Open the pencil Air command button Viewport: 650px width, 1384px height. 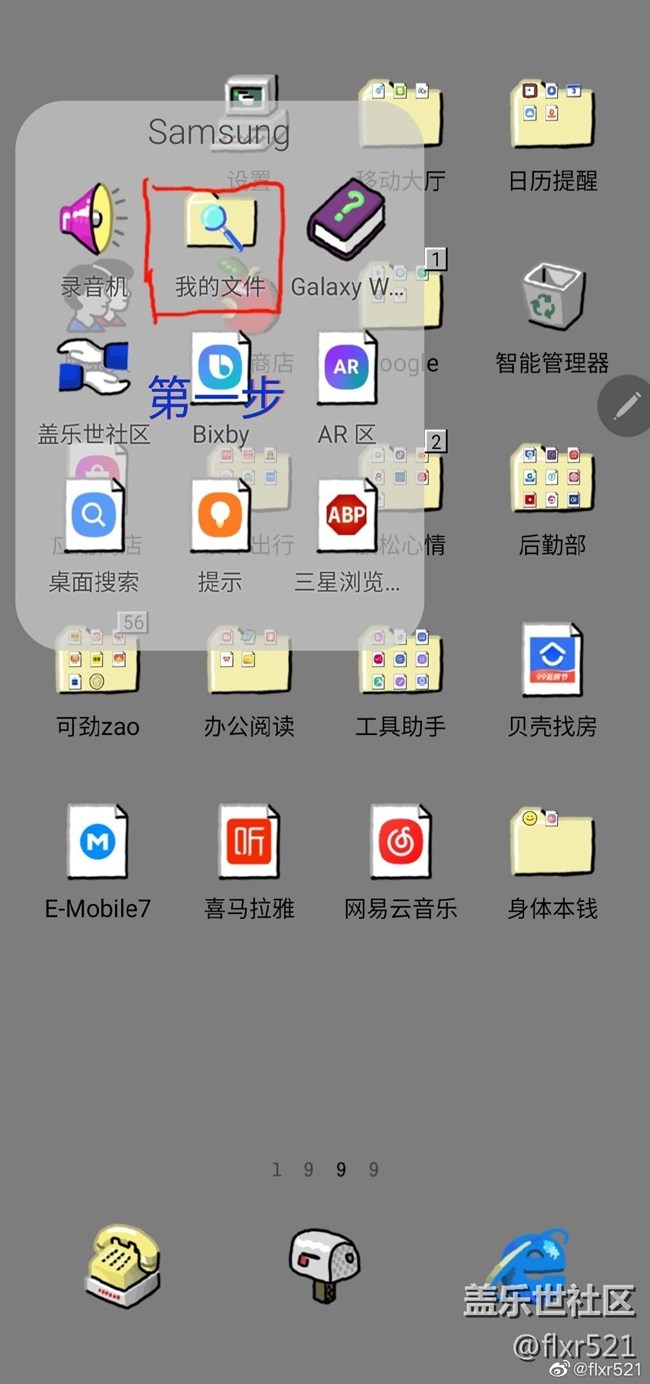click(x=626, y=405)
